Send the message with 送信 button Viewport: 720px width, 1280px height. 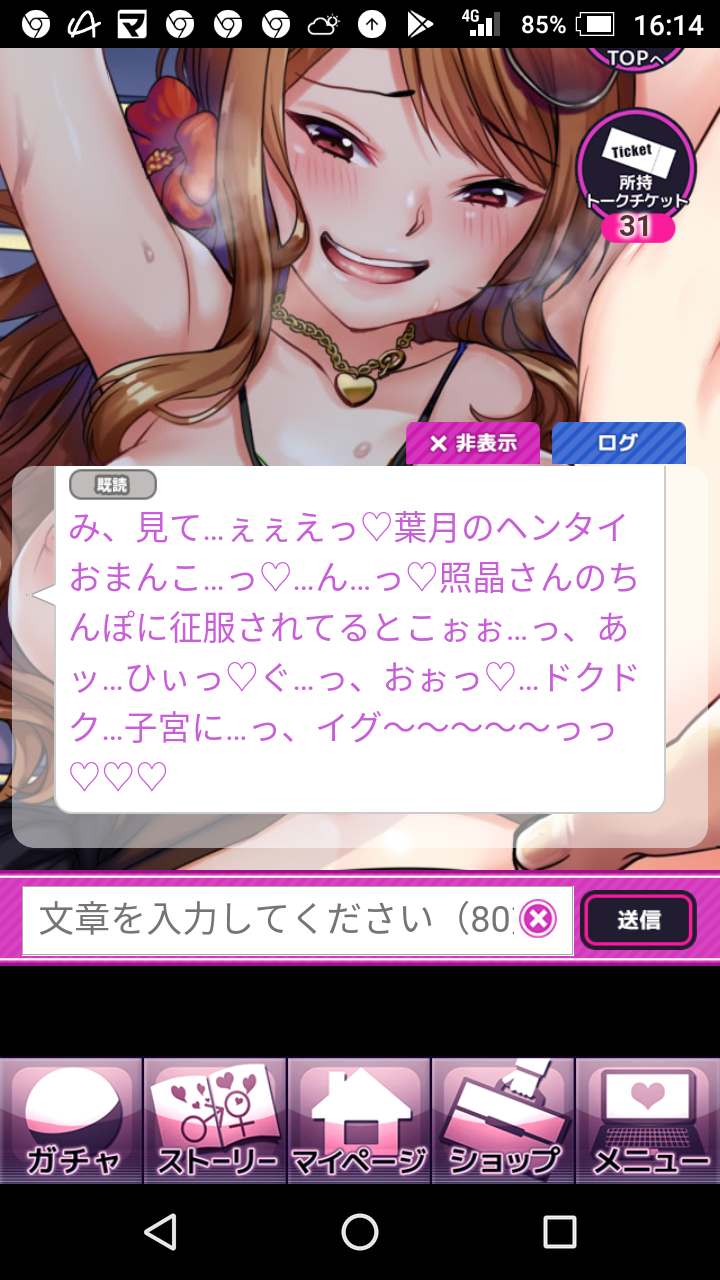point(638,919)
